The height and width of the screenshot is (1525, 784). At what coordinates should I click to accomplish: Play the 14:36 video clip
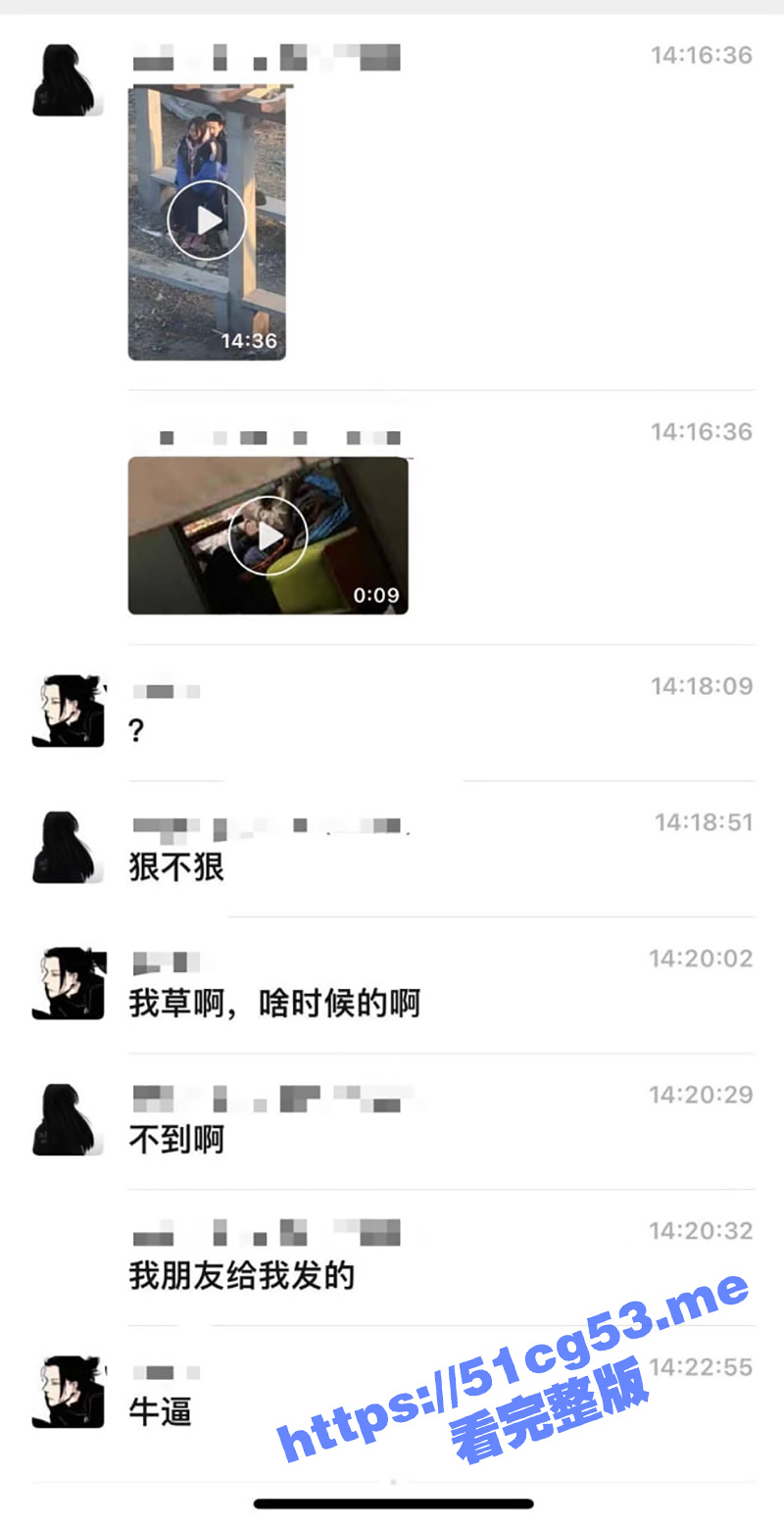click(x=206, y=221)
